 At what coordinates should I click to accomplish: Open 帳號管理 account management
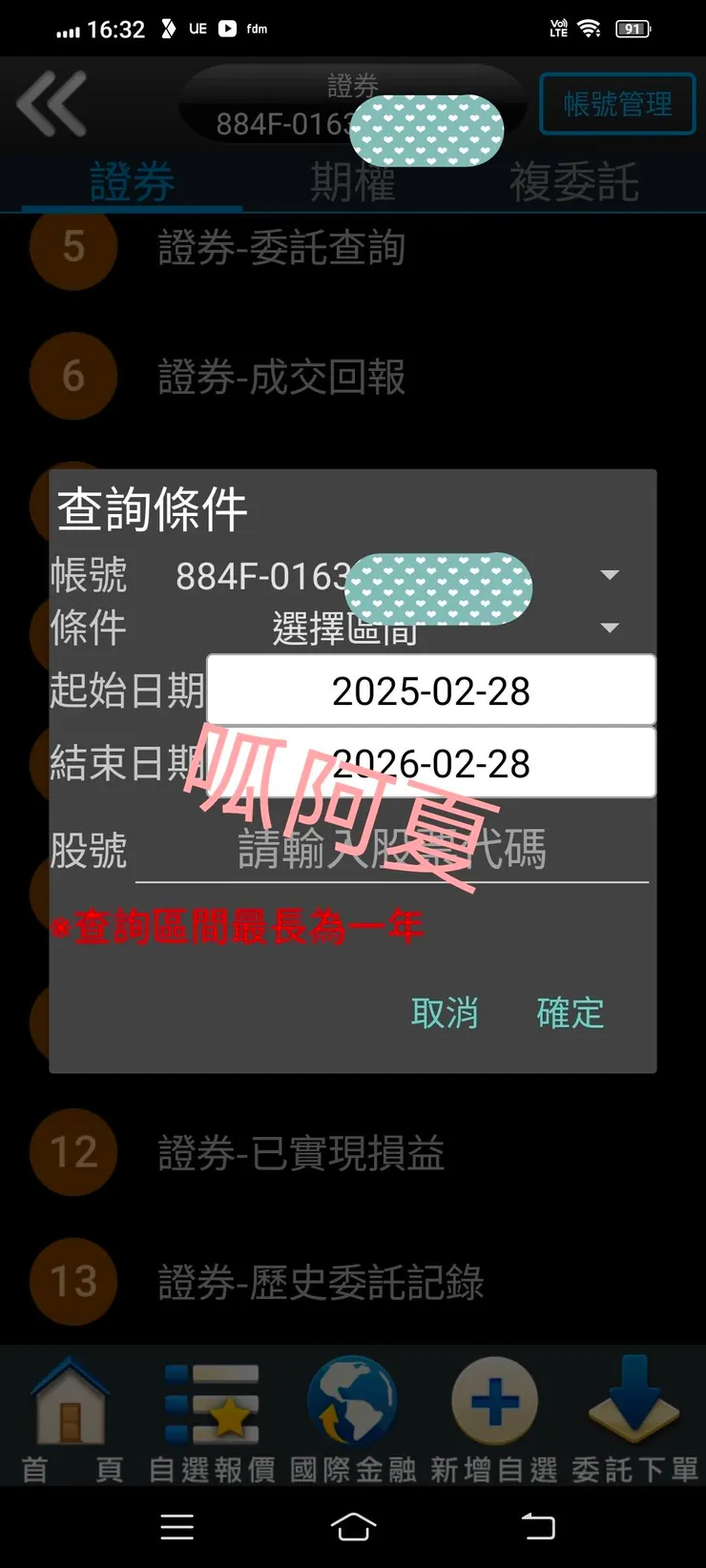pos(617,105)
